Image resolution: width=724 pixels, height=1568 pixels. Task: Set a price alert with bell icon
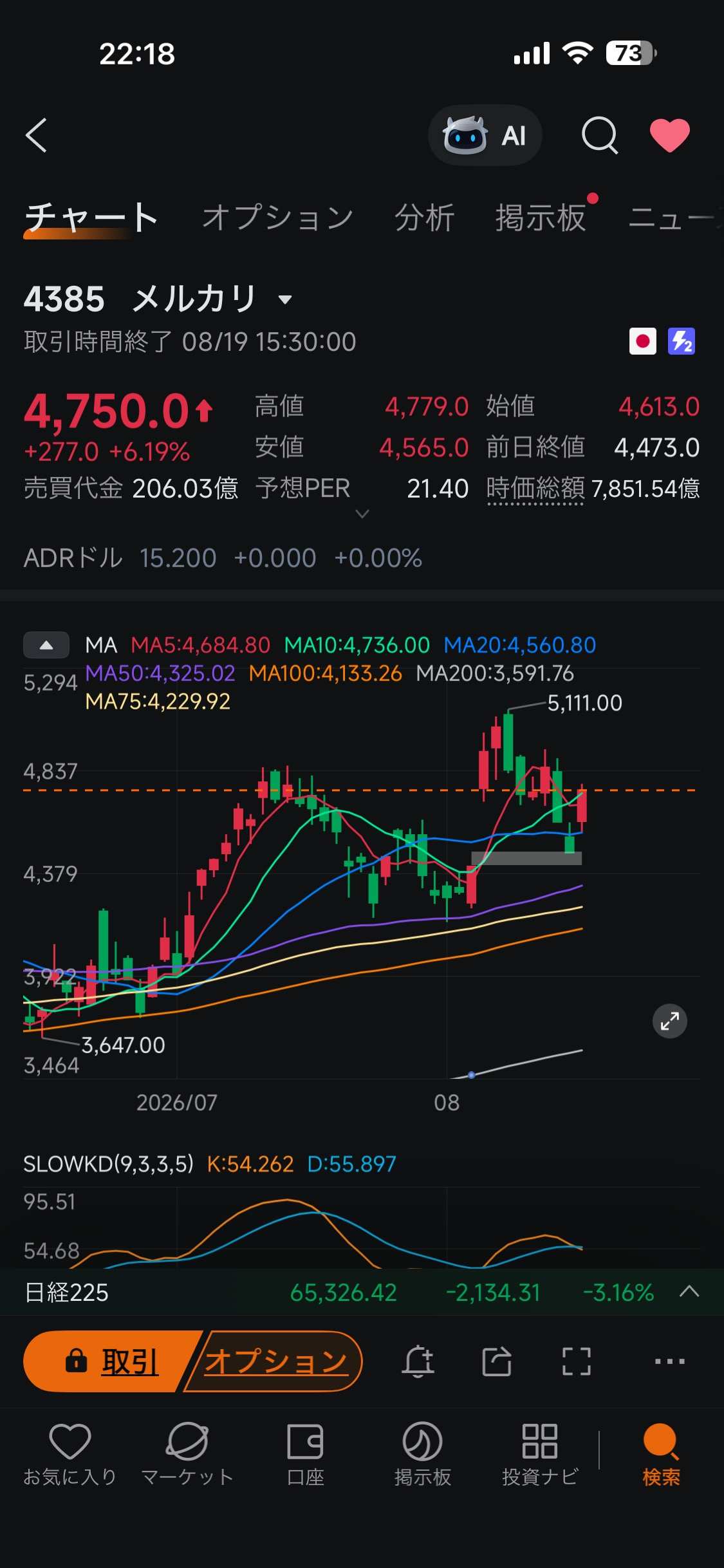418,1361
